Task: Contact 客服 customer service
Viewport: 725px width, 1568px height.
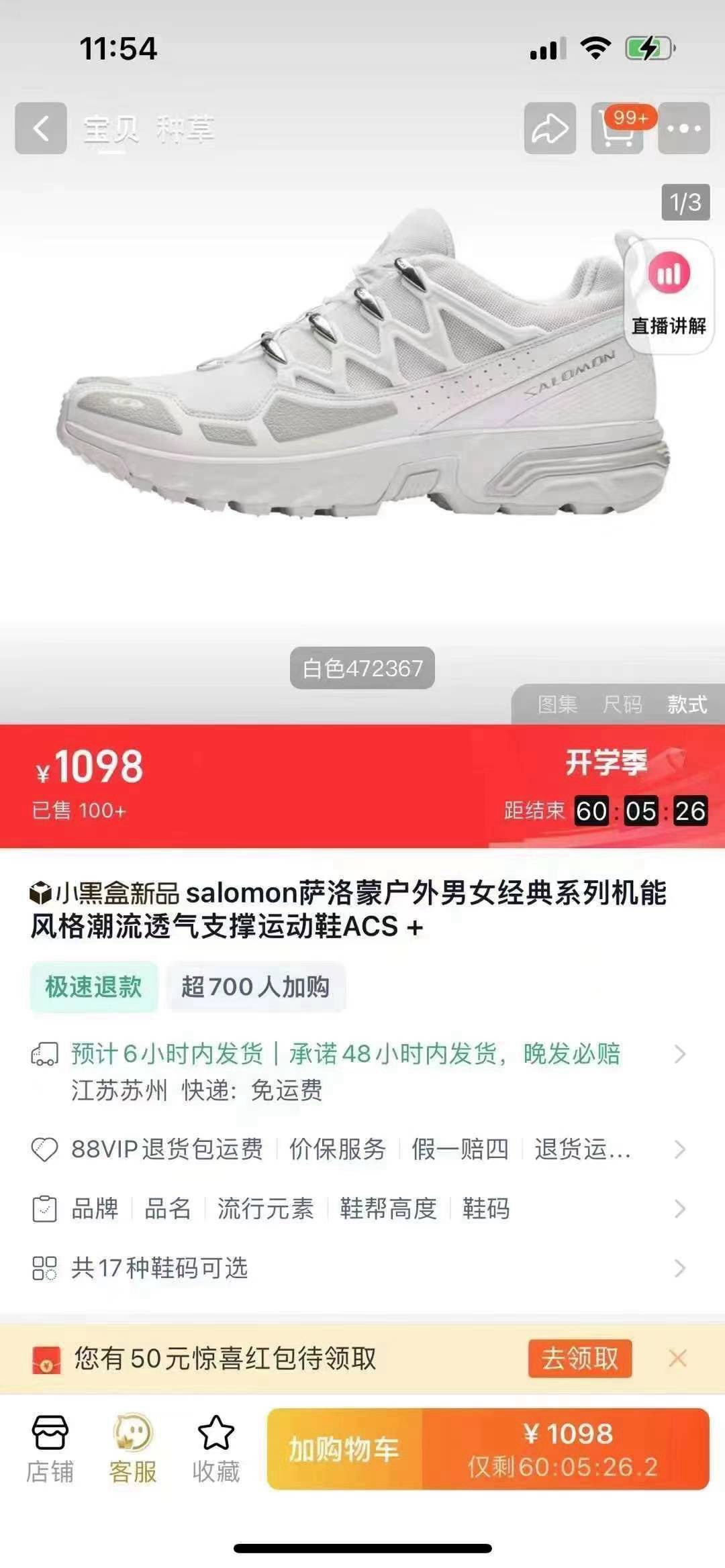Action: coord(133,1449)
